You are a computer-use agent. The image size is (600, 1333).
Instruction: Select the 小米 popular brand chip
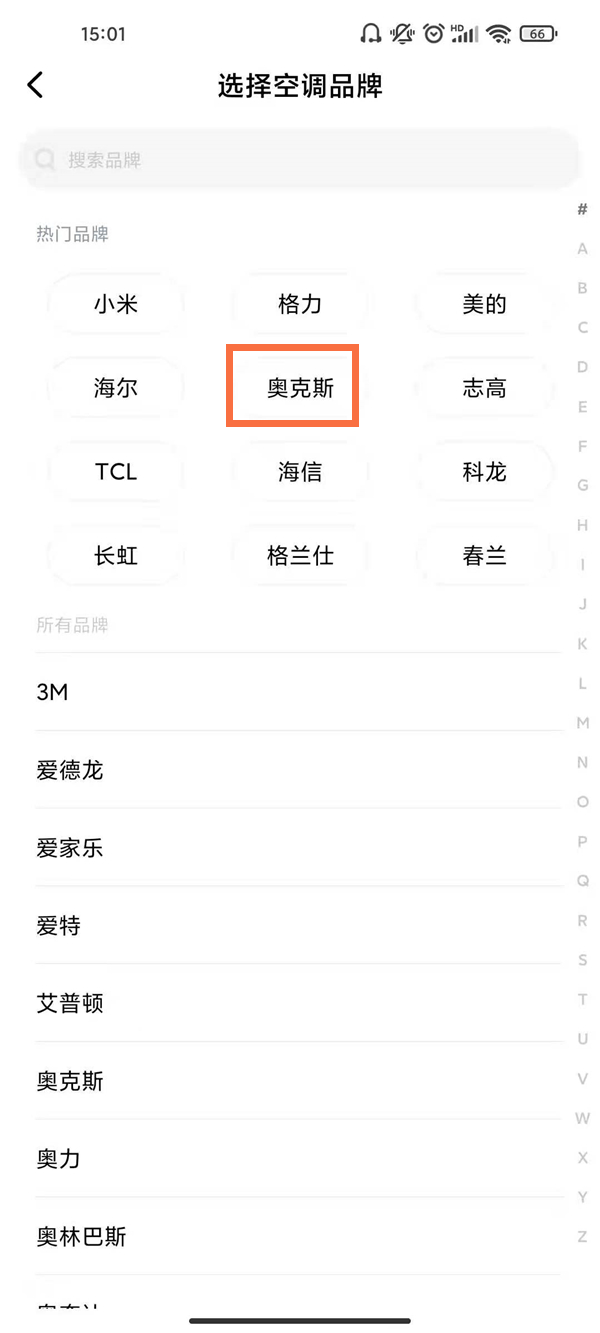coord(116,304)
